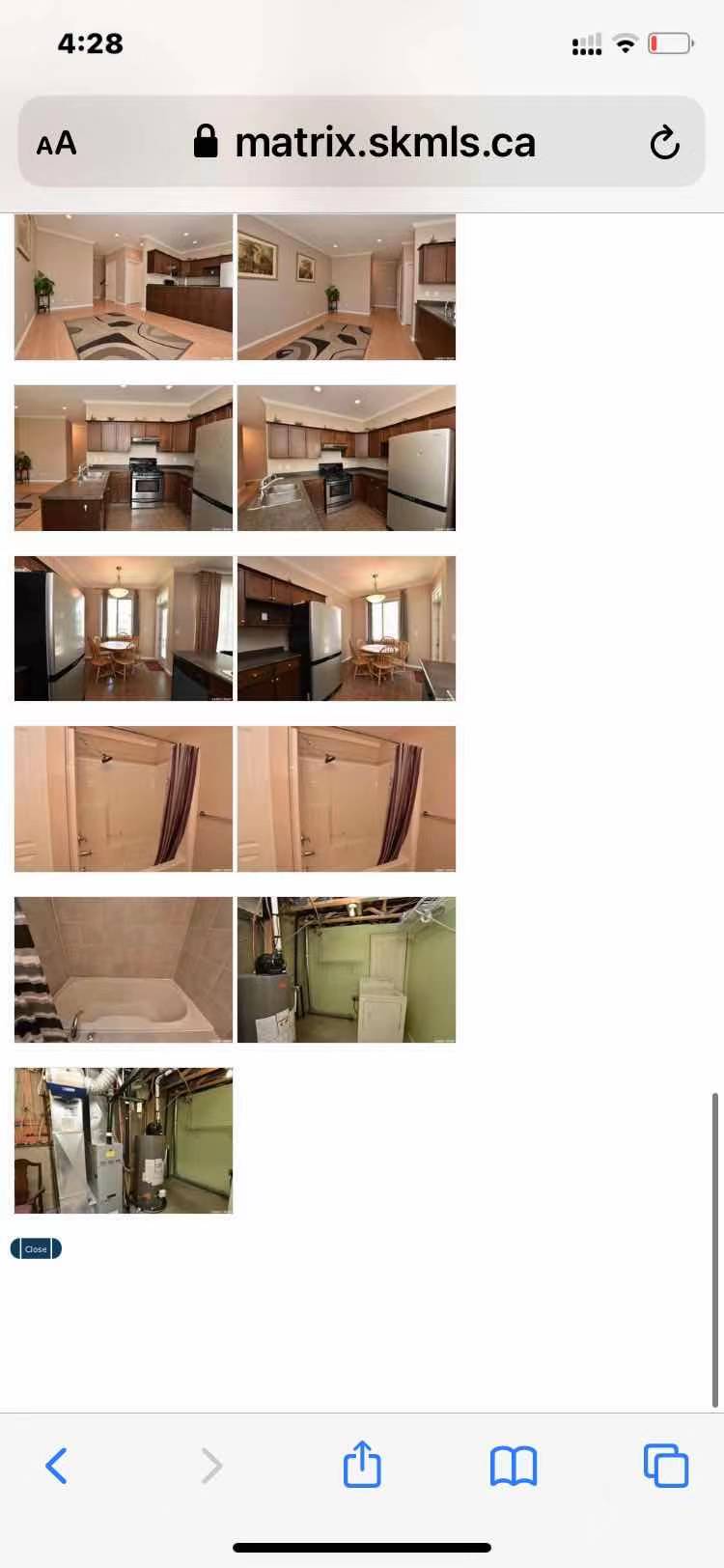View living room photo with framed wall pictures

[x=347, y=287]
